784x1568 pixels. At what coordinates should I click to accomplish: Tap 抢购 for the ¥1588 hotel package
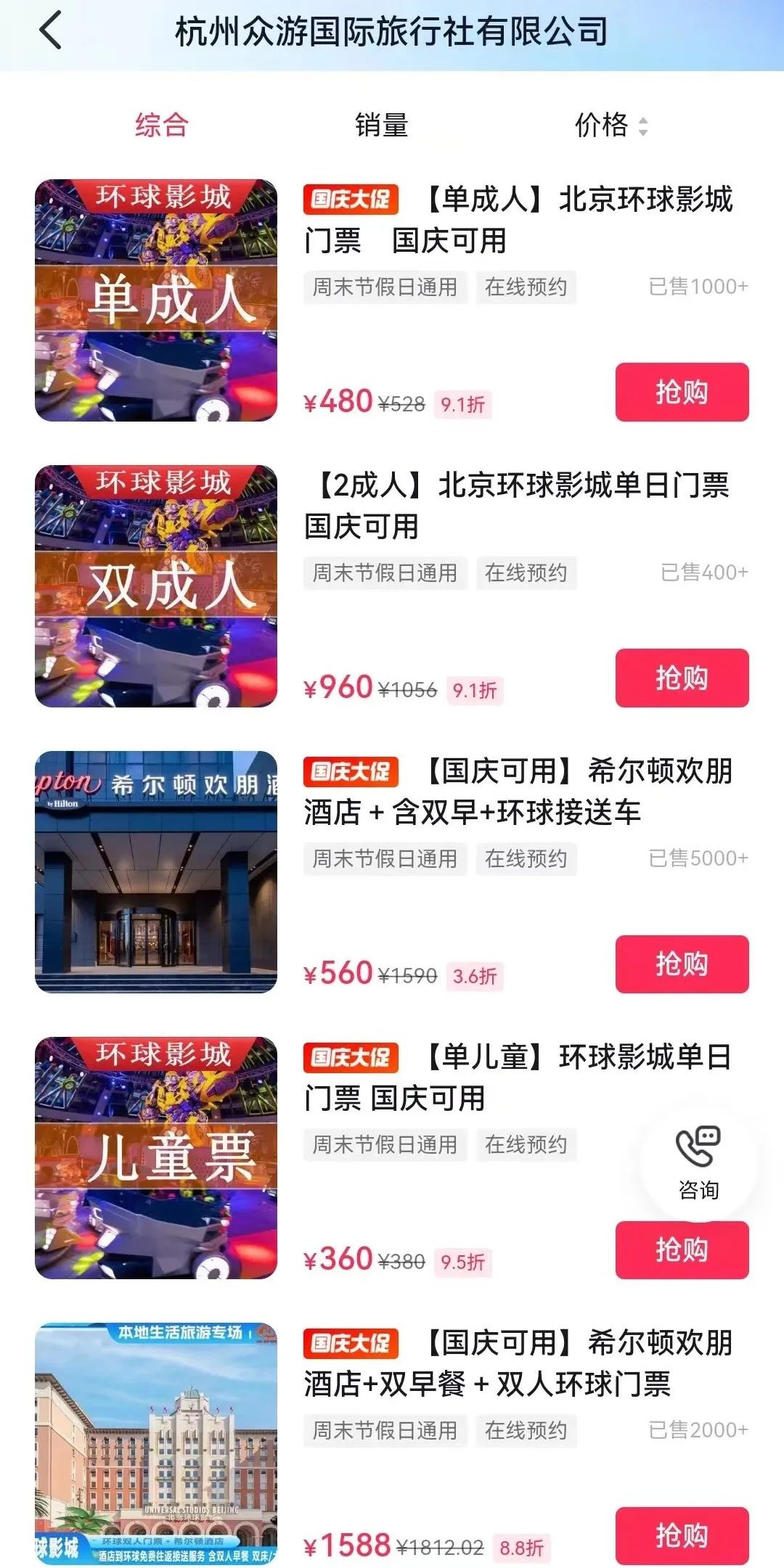tap(682, 1535)
